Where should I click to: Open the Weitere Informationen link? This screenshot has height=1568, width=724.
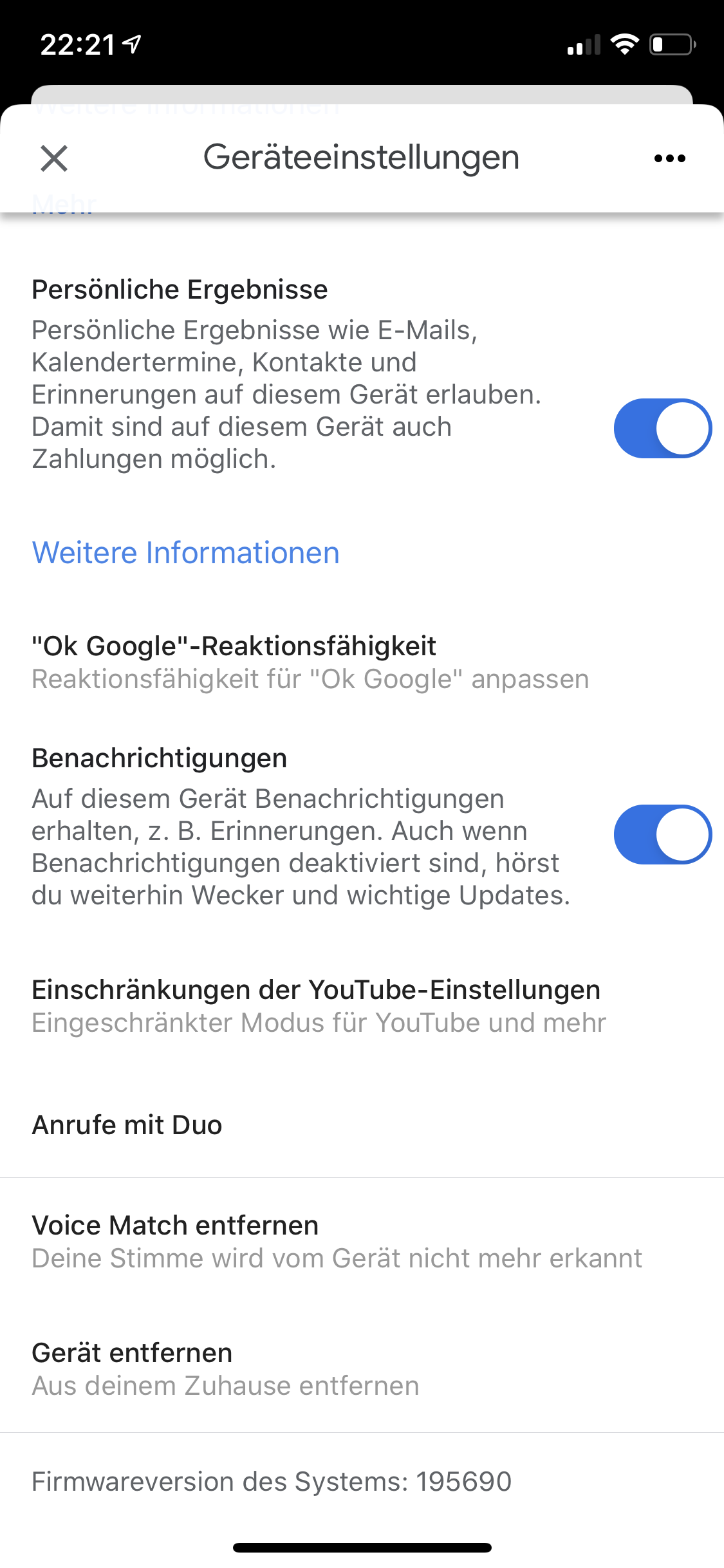pos(186,553)
